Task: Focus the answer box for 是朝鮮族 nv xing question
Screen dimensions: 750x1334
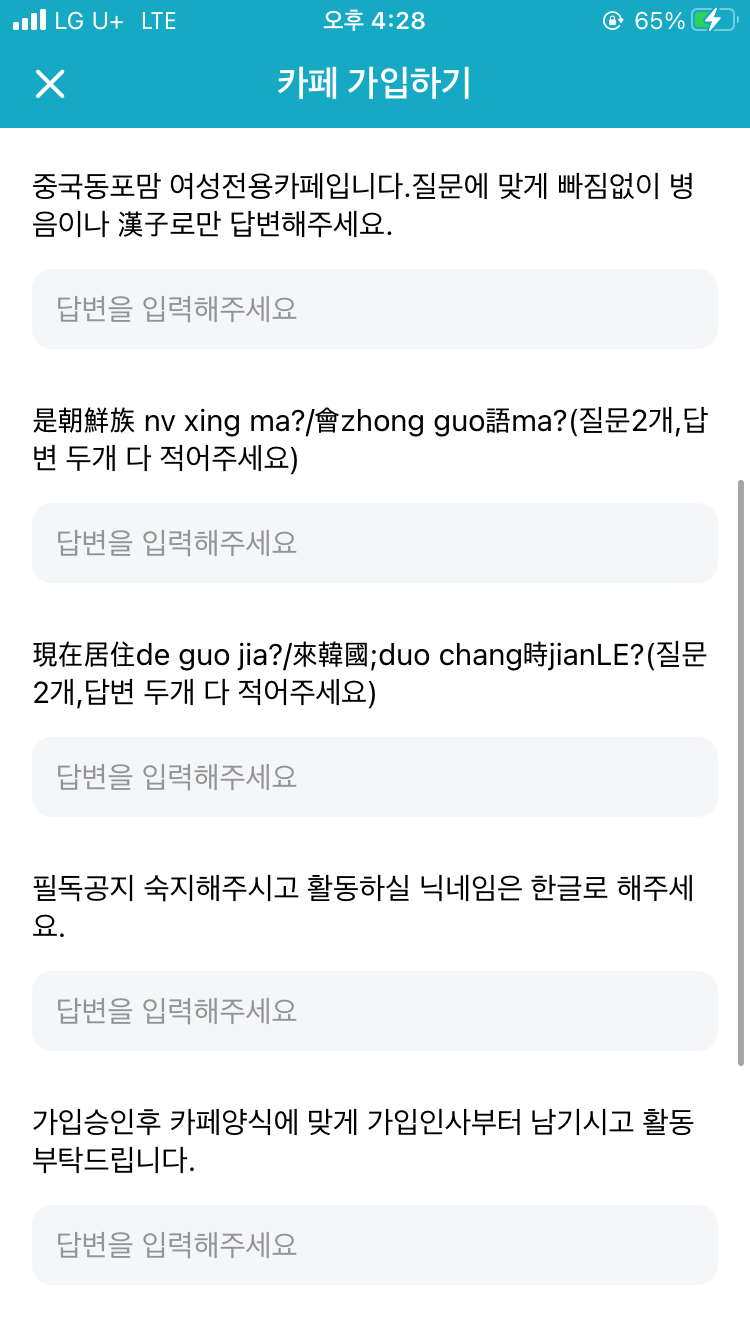Action: click(375, 543)
